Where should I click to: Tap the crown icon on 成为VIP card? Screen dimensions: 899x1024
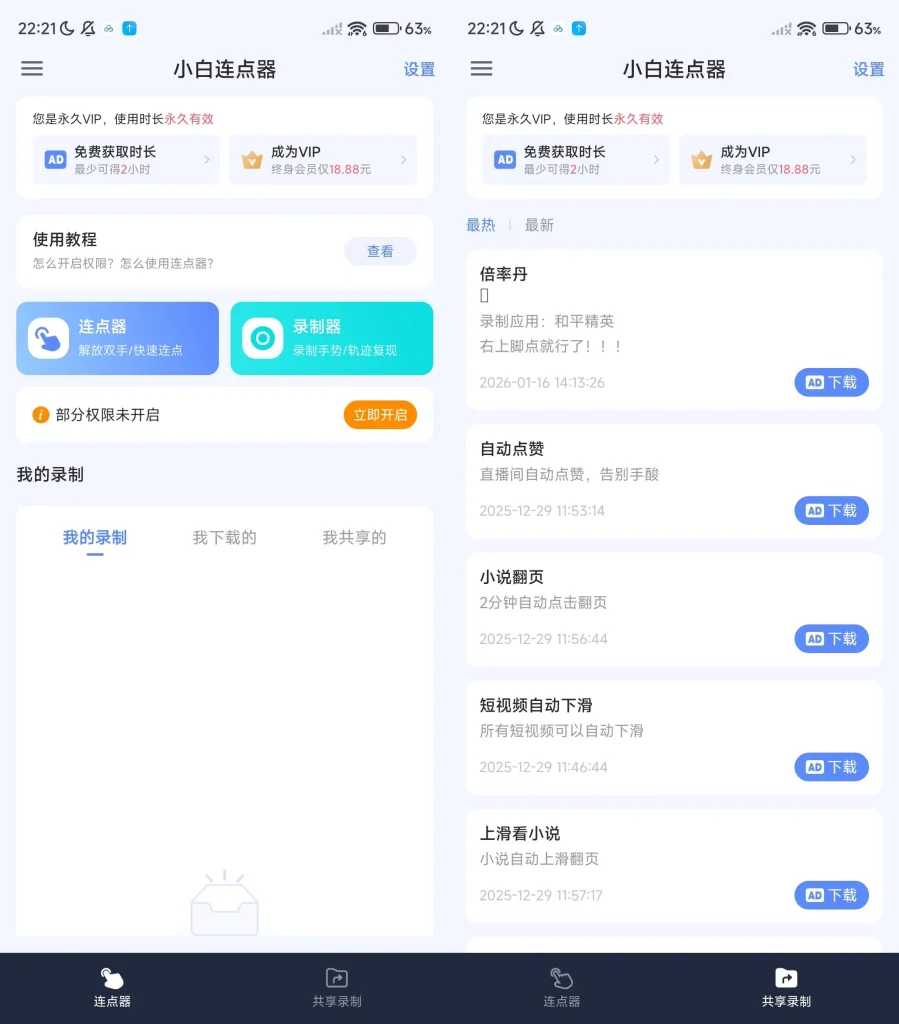(251, 159)
